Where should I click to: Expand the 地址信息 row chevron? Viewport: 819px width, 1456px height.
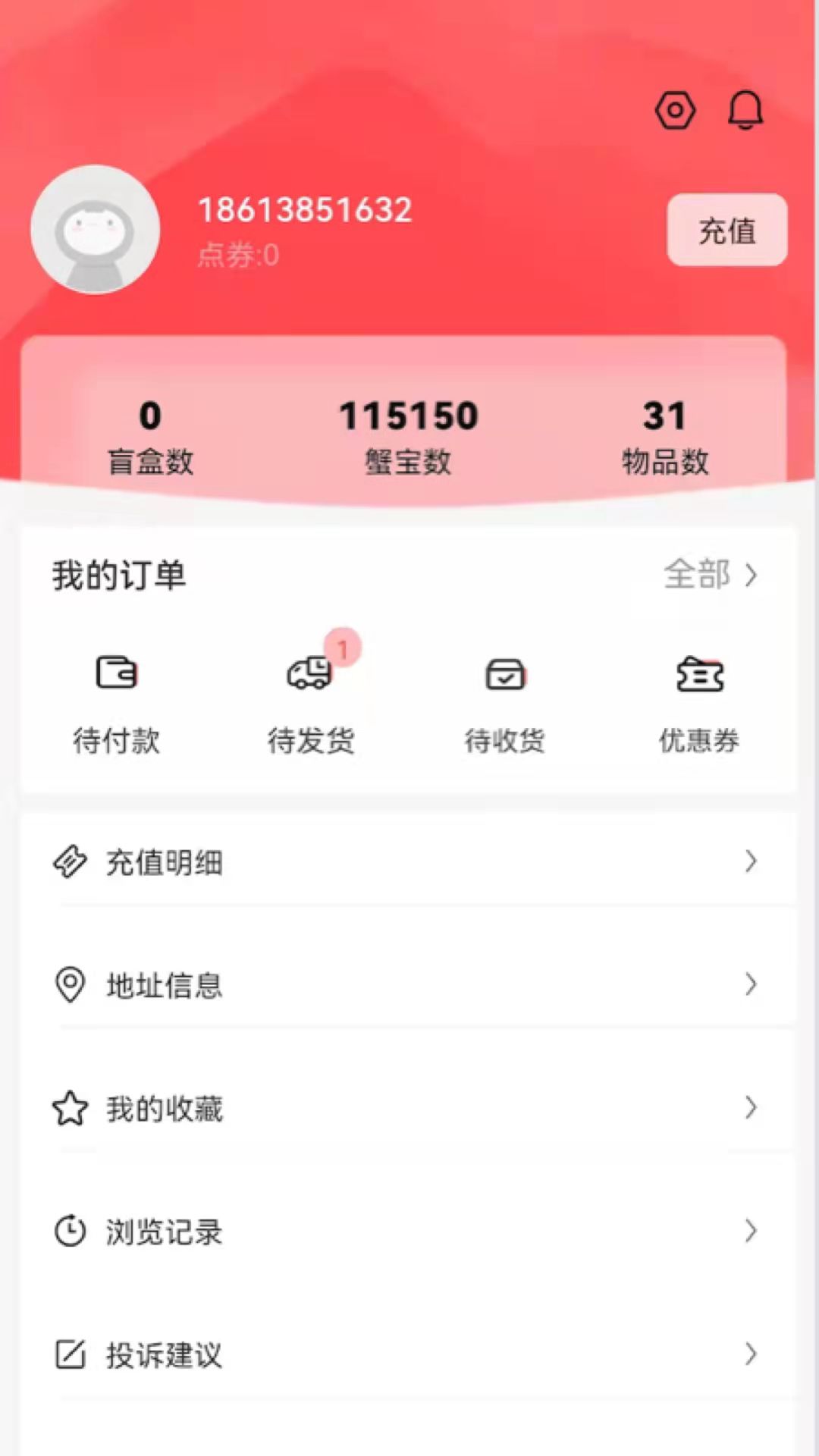(x=752, y=985)
